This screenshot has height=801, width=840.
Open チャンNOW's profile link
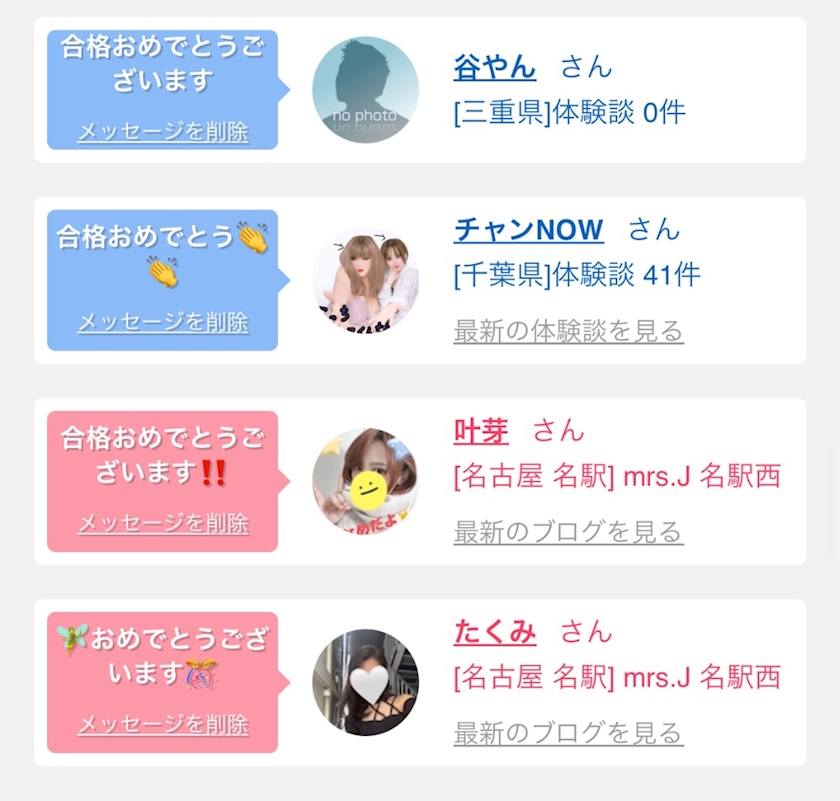[528, 230]
